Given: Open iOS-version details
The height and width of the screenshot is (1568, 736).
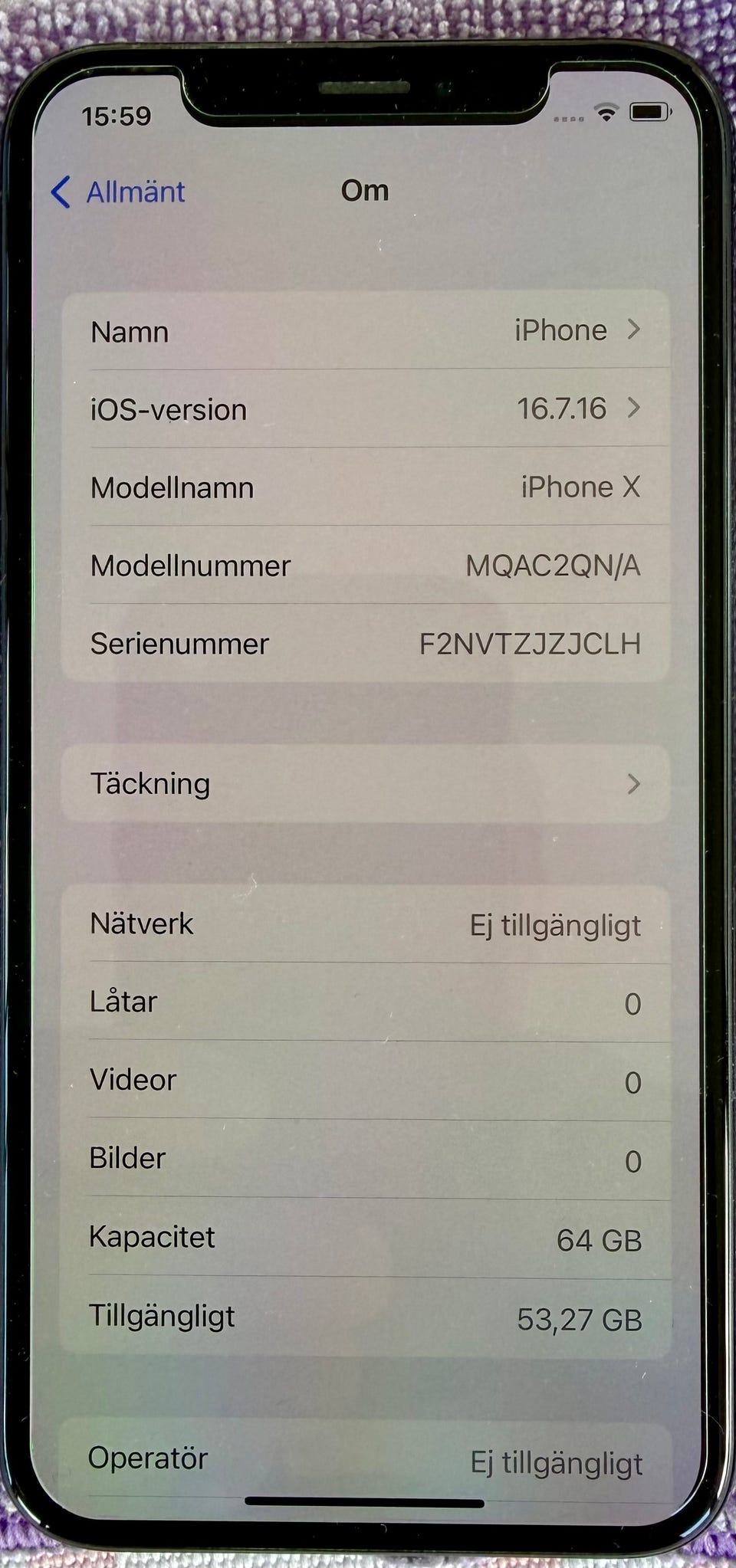Looking at the screenshot, I should click(366, 408).
